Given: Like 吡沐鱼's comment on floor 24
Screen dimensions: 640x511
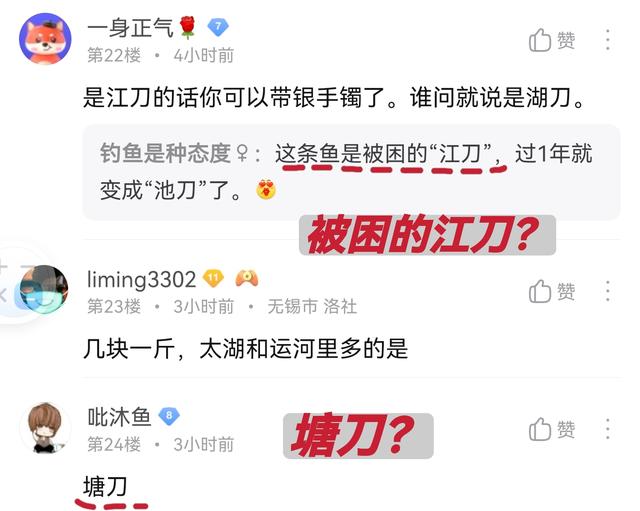Looking at the screenshot, I should (551, 430).
